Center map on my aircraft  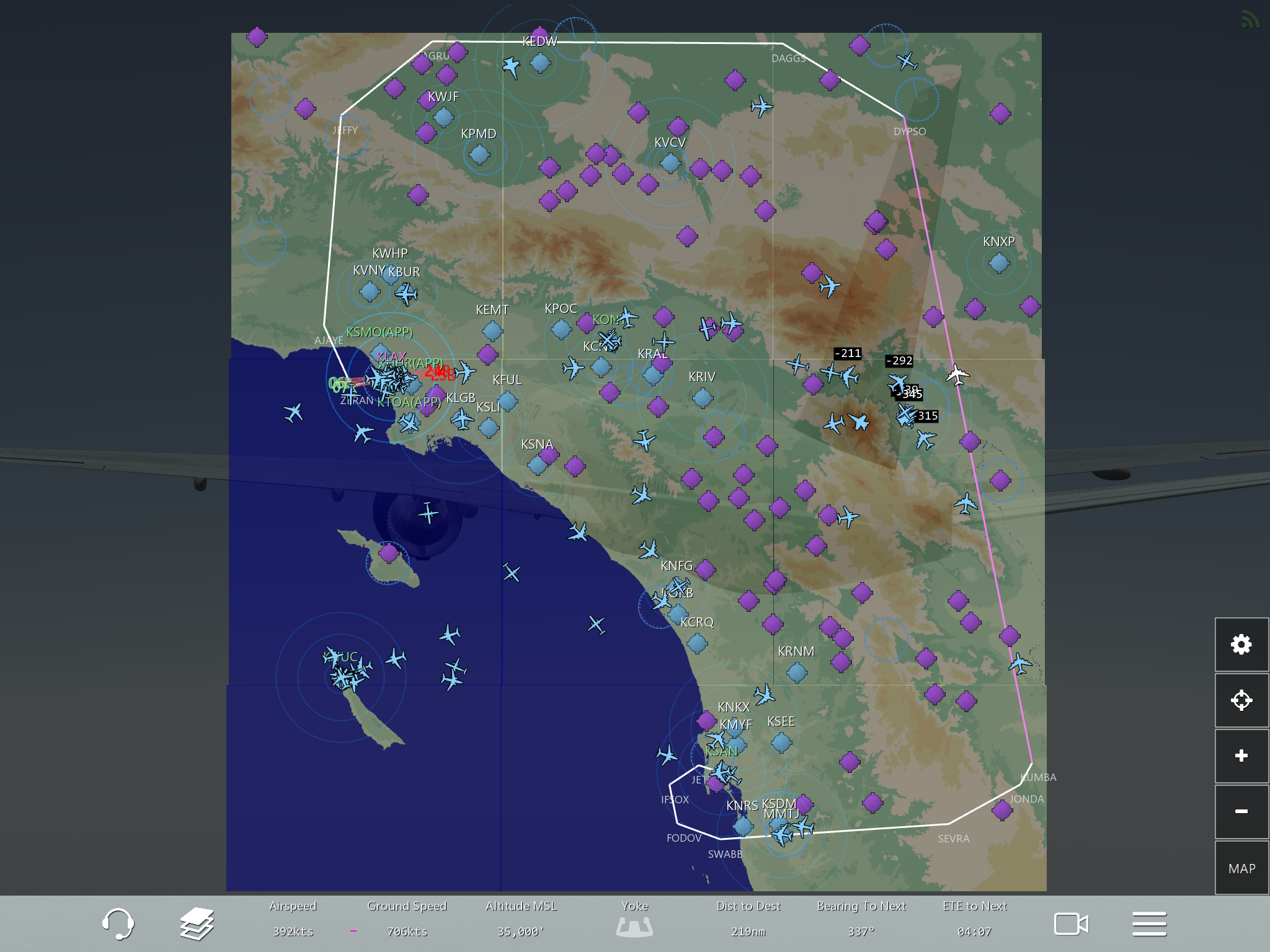point(1241,700)
